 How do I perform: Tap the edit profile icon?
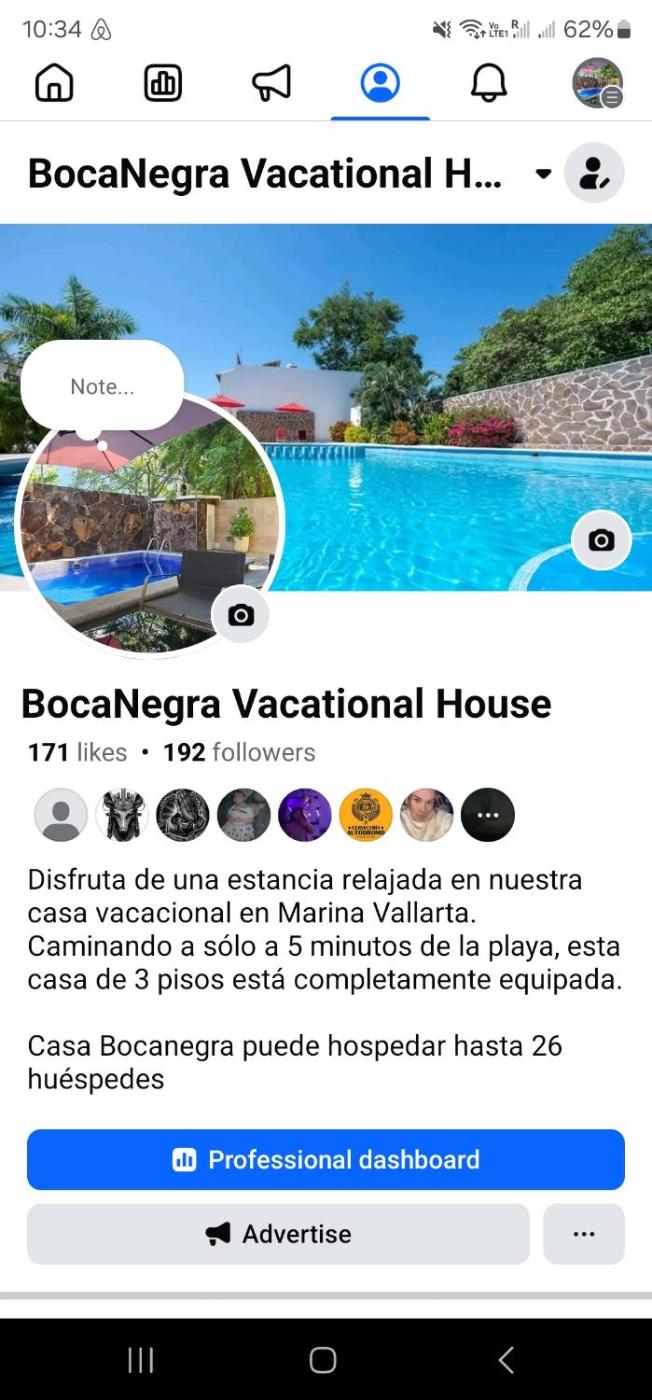594,173
